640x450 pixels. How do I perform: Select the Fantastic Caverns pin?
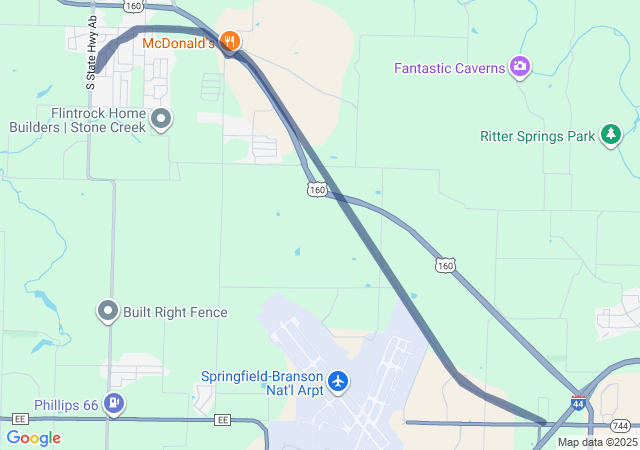coord(519,68)
